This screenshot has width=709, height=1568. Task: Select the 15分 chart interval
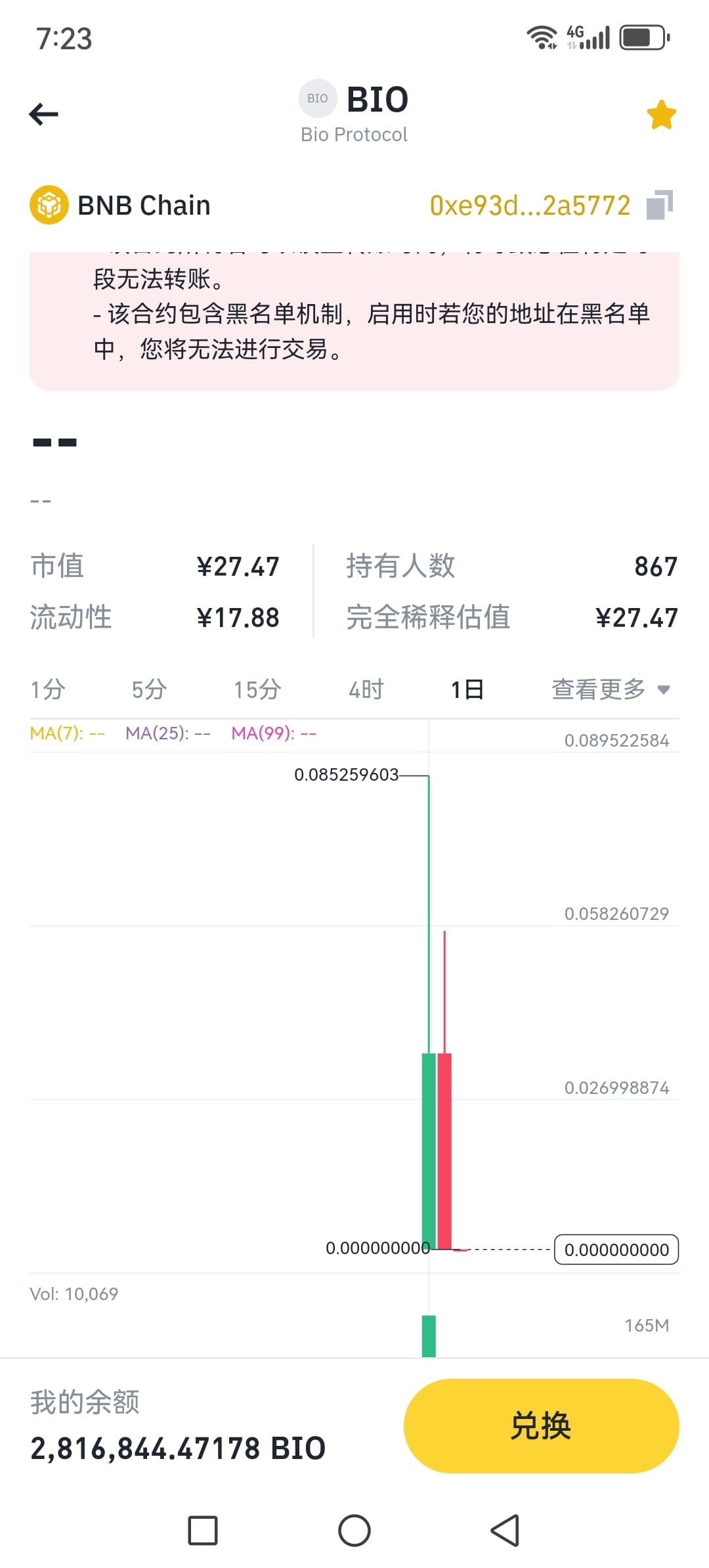[x=257, y=689]
